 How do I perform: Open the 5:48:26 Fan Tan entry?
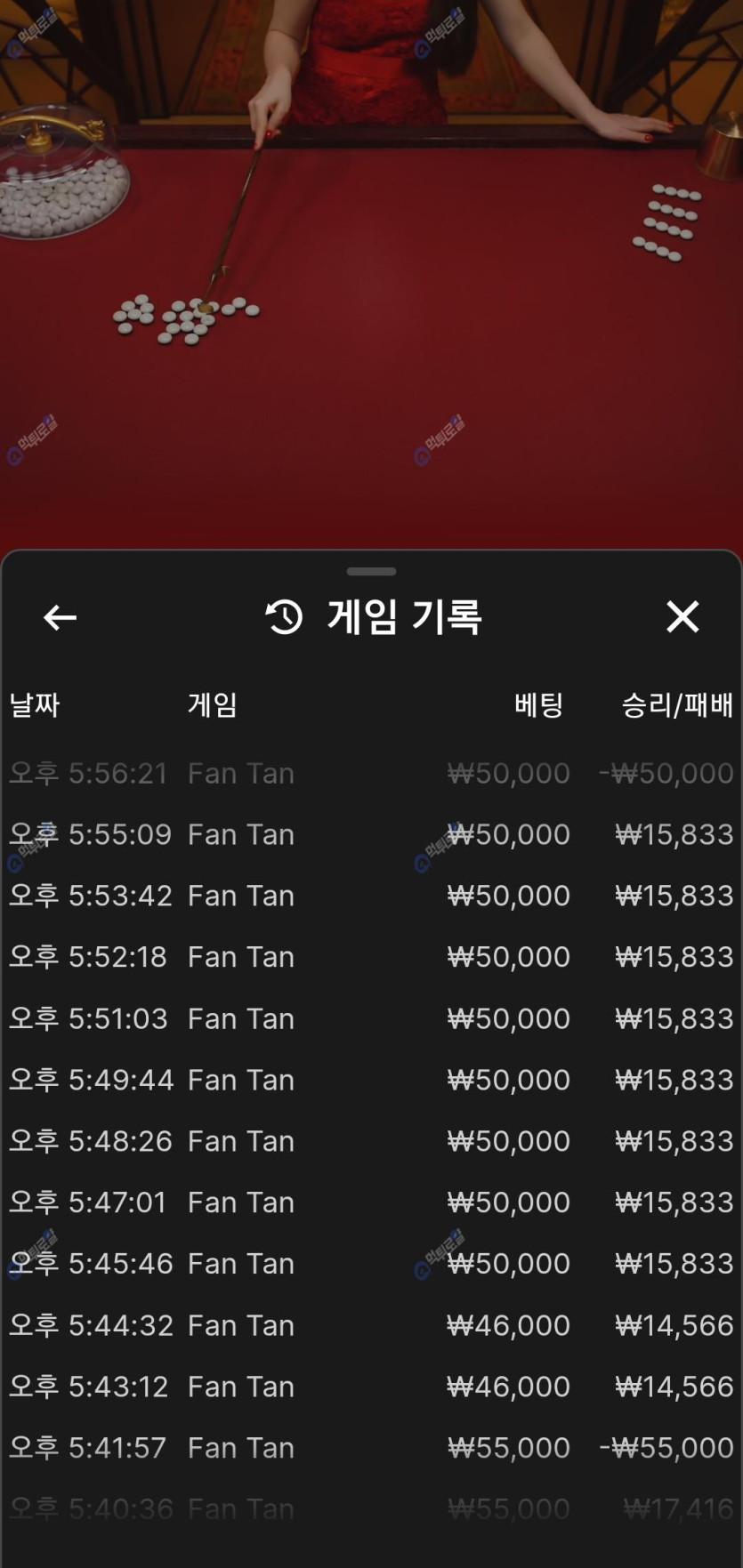click(x=371, y=1141)
